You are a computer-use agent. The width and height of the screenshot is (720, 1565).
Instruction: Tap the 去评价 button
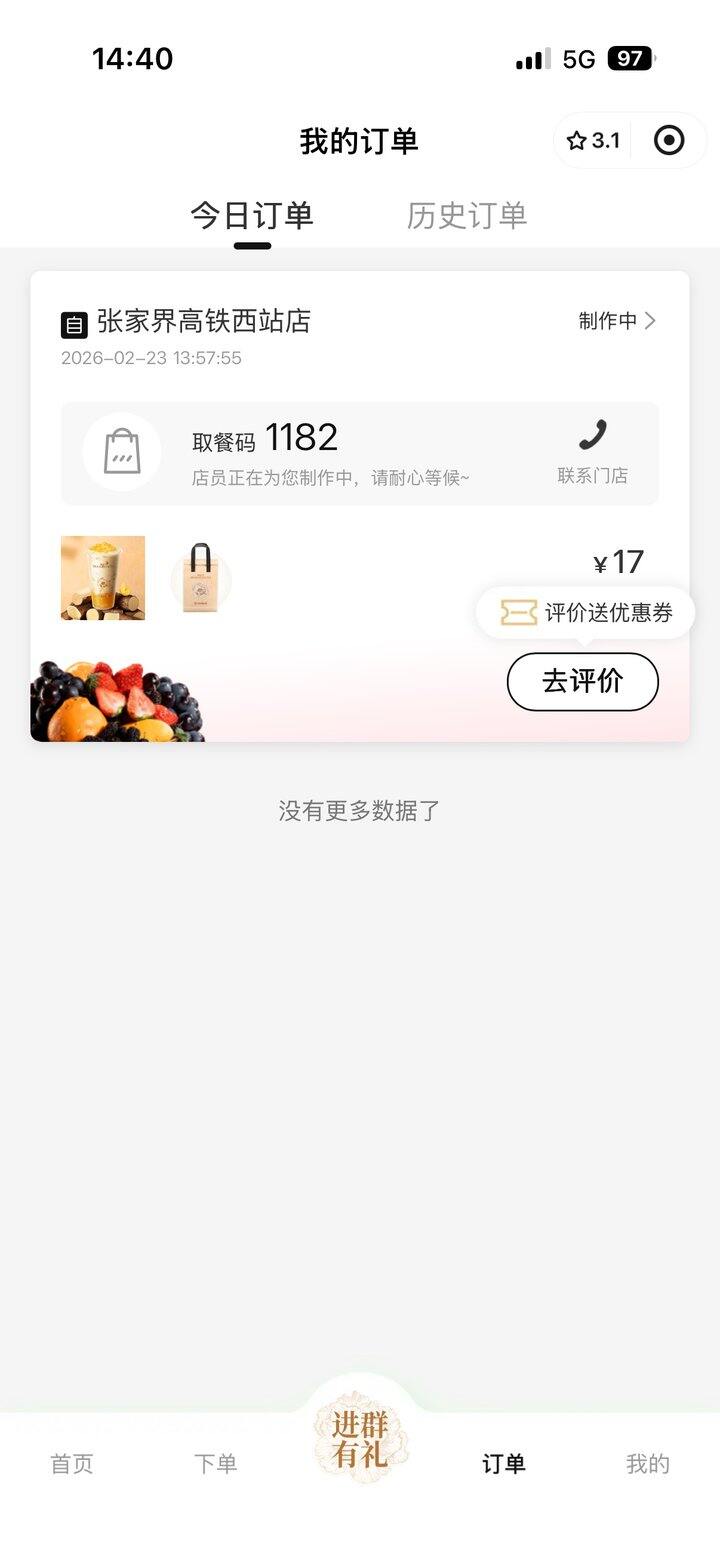[x=582, y=682]
